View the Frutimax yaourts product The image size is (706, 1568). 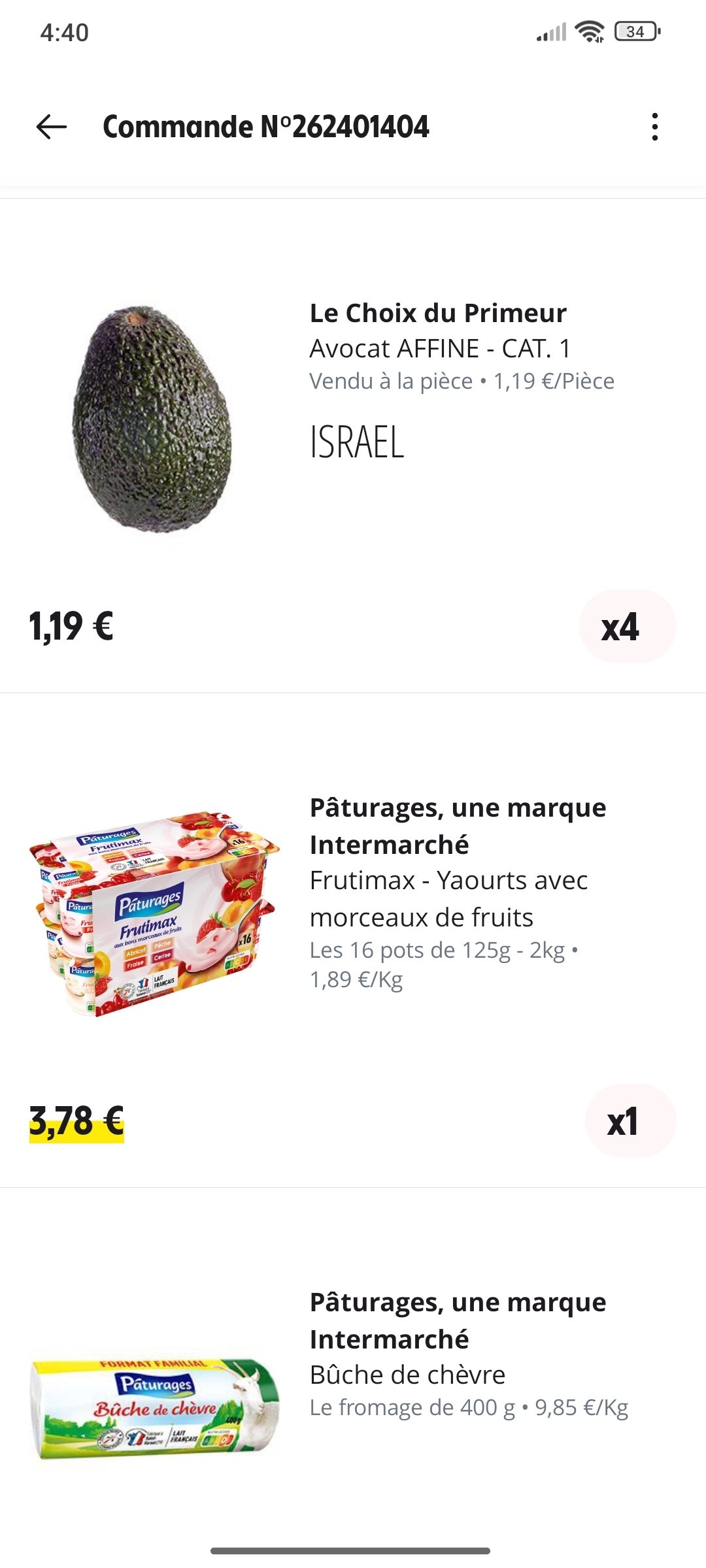[448, 898]
